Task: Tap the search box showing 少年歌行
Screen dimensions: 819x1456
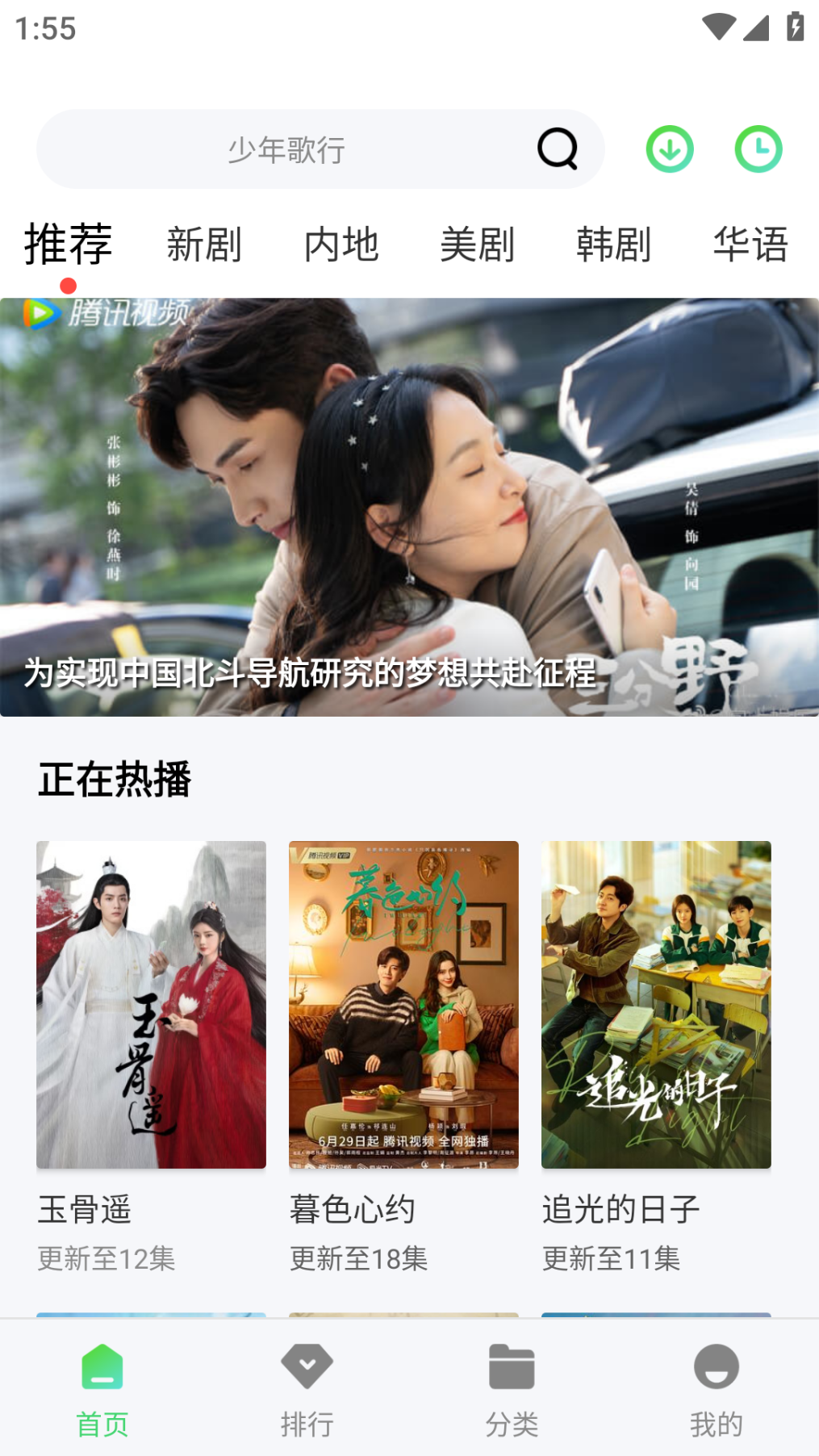Action: point(286,149)
